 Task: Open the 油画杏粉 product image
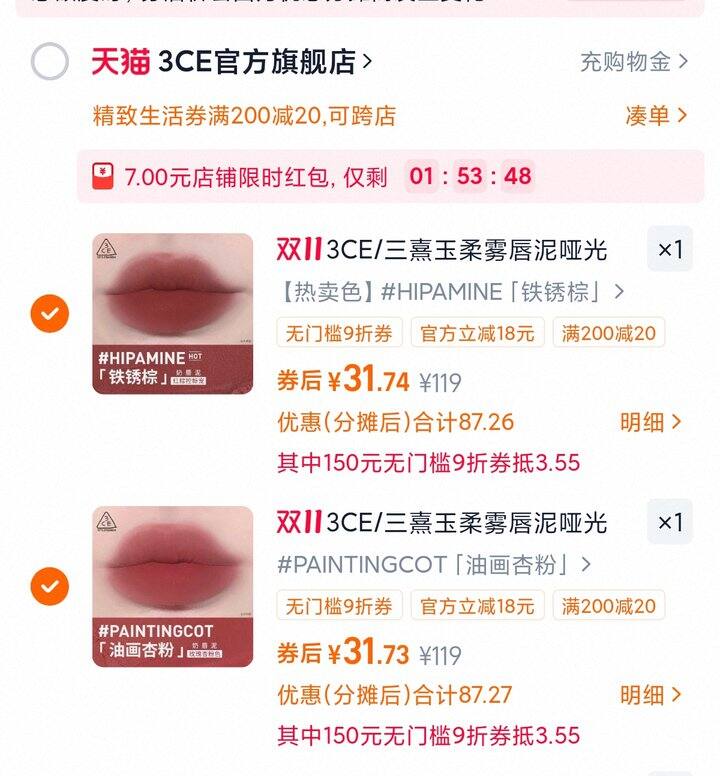[x=173, y=586]
